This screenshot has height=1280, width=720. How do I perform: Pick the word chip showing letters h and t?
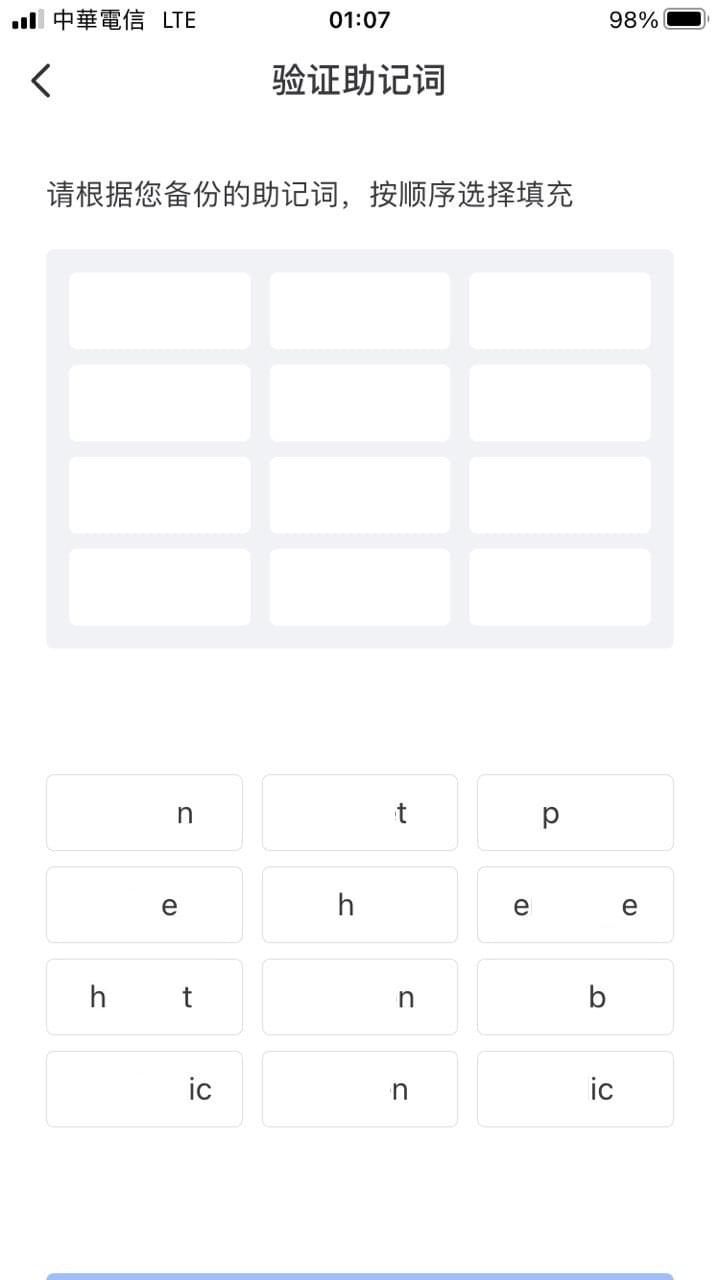(144, 997)
